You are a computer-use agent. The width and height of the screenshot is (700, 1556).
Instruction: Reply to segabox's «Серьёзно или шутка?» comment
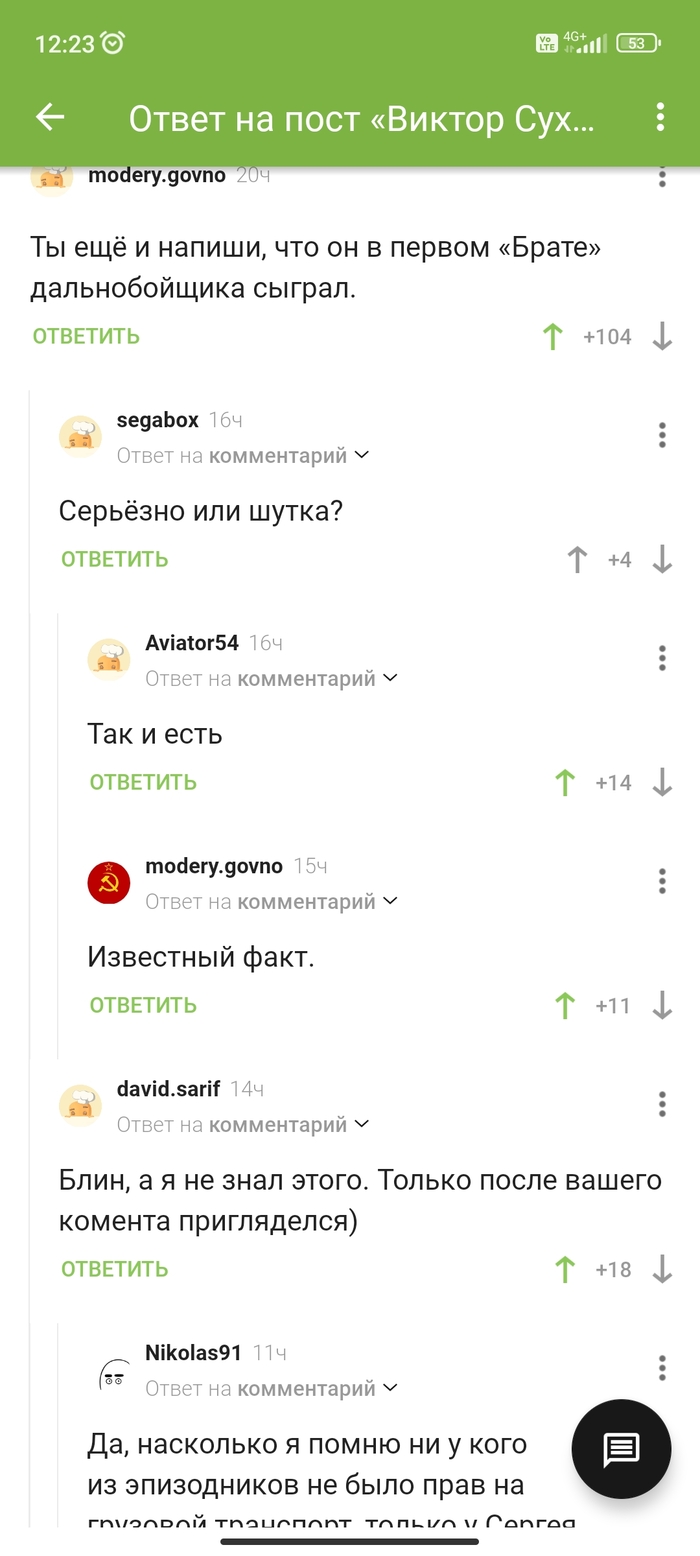[x=114, y=559]
